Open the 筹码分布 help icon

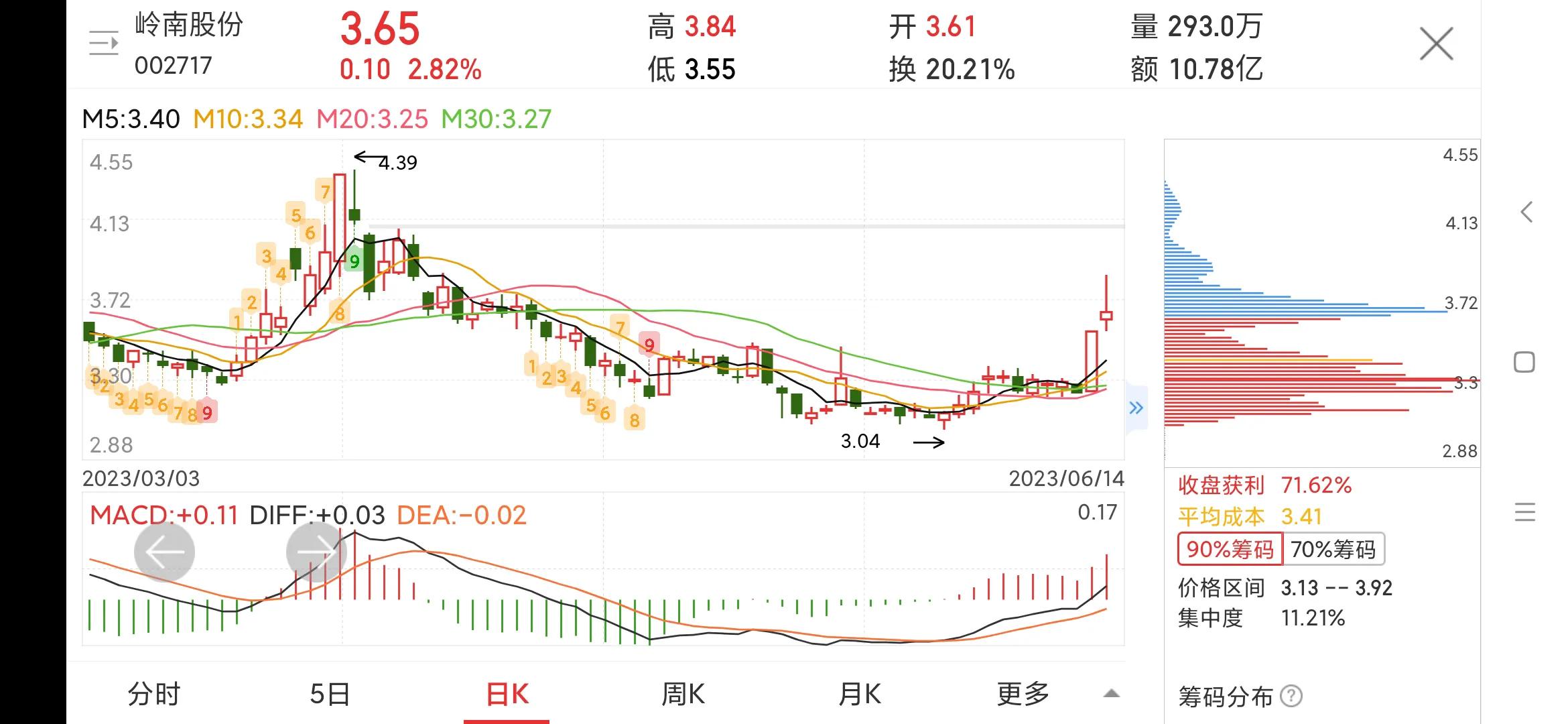click(1291, 697)
